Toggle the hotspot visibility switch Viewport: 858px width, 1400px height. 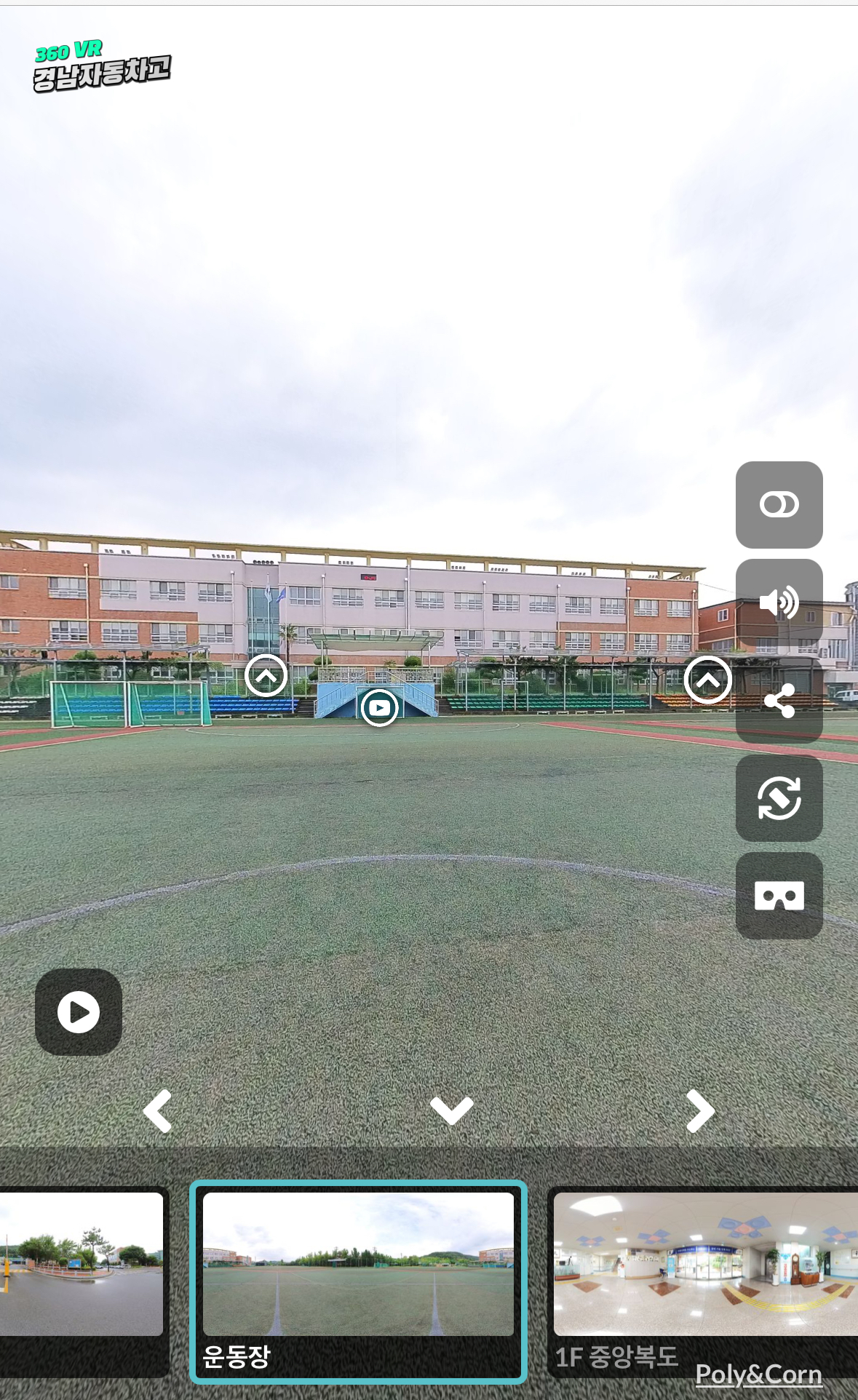coord(779,504)
